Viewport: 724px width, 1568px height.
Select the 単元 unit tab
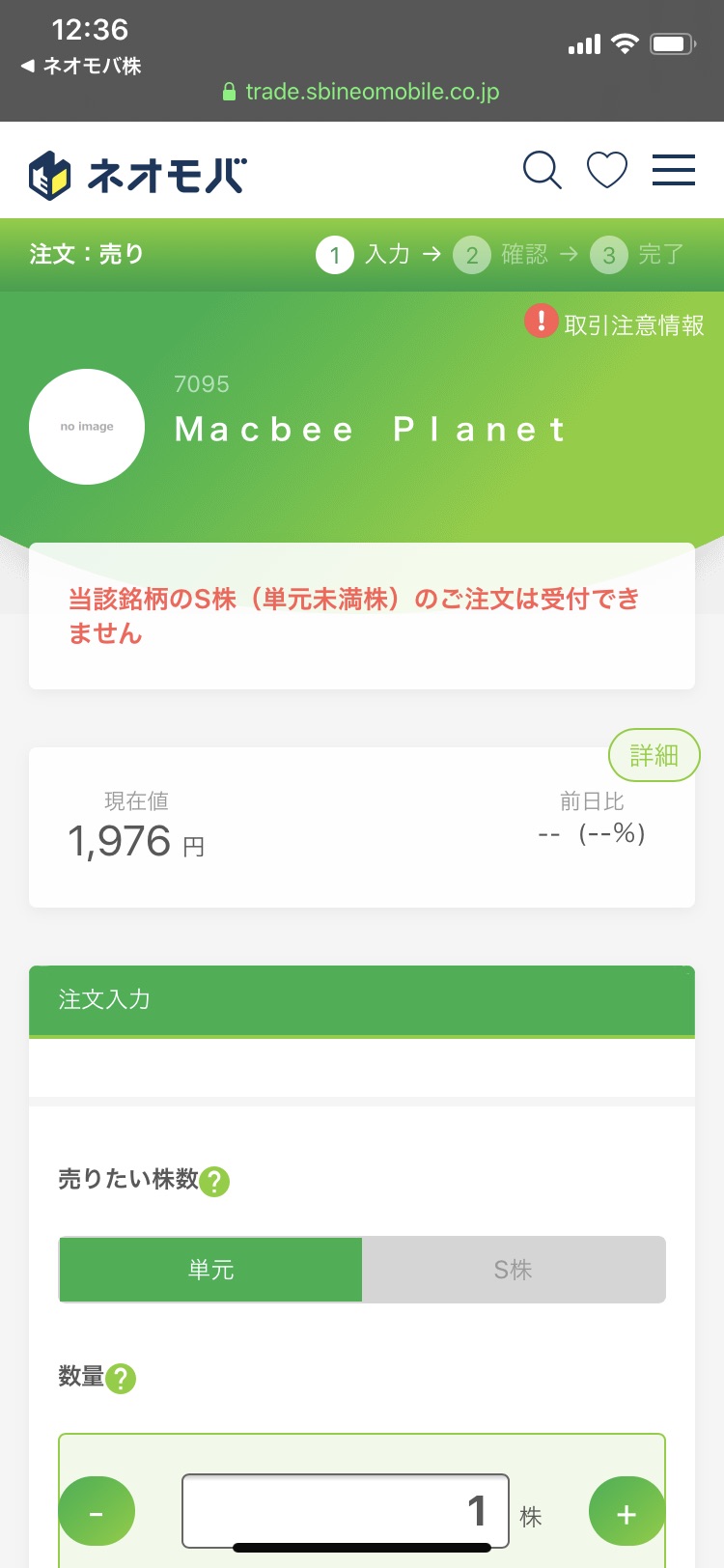pyautogui.click(x=210, y=1270)
